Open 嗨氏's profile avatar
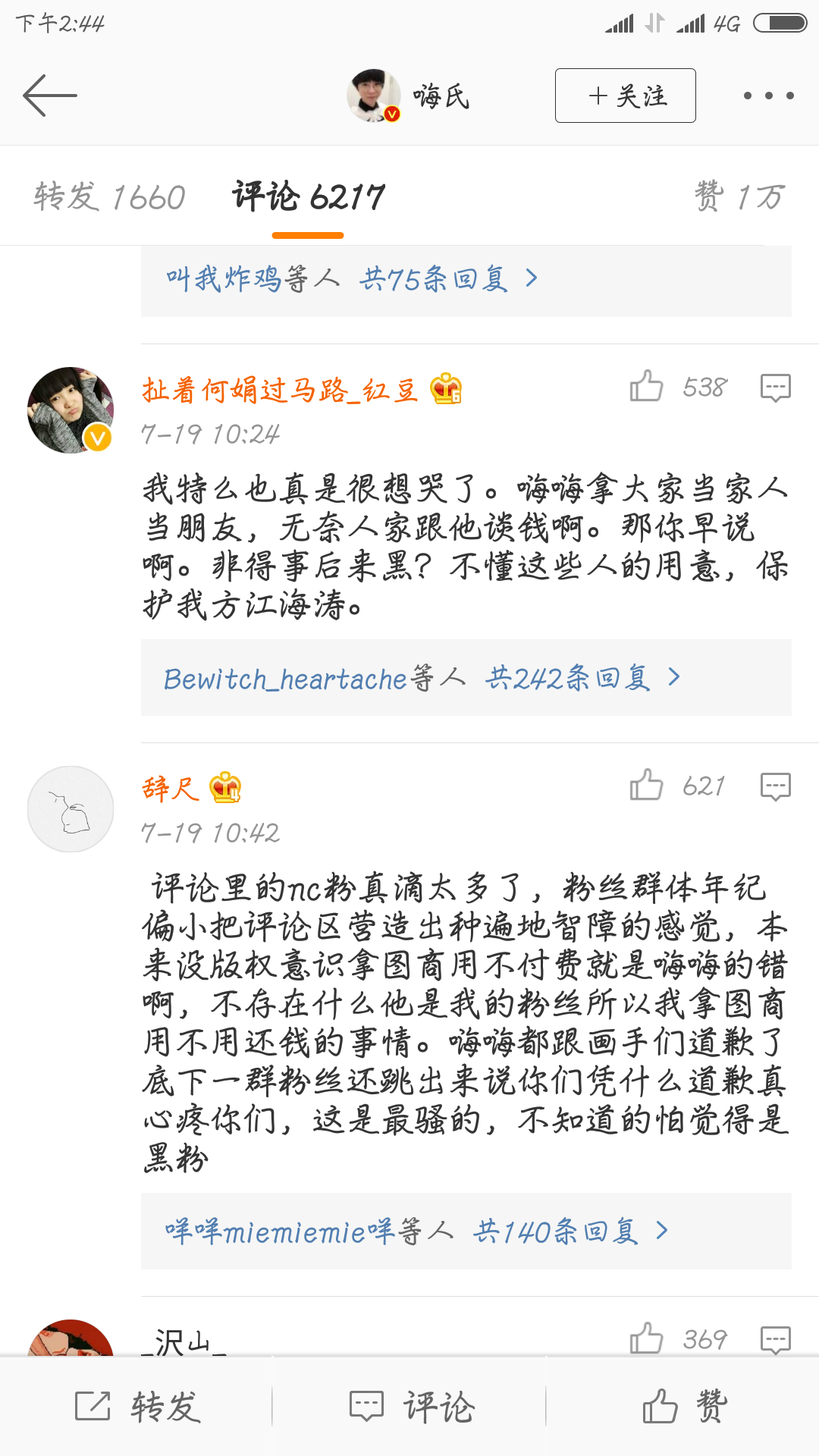The height and width of the screenshot is (1456, 819). pos(373,96)
